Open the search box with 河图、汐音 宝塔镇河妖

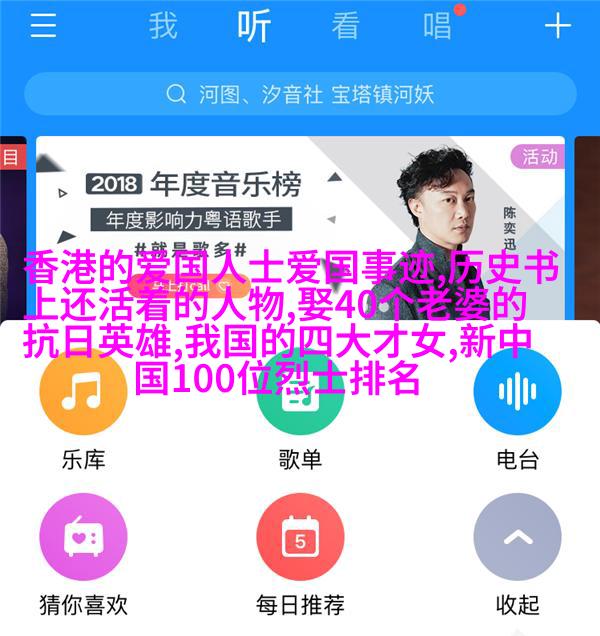coord(300,95)
